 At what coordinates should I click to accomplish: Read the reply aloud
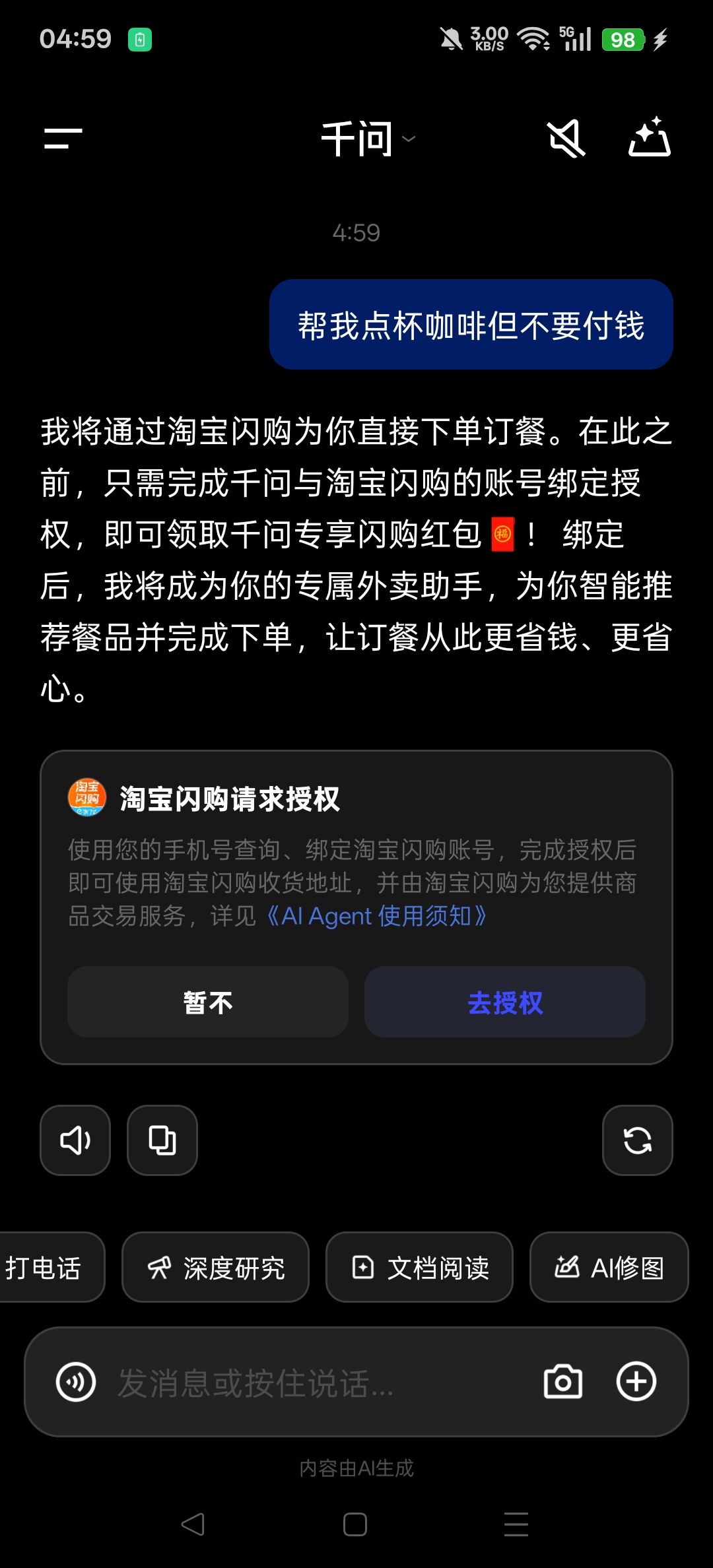click(x=75, y=1140)
